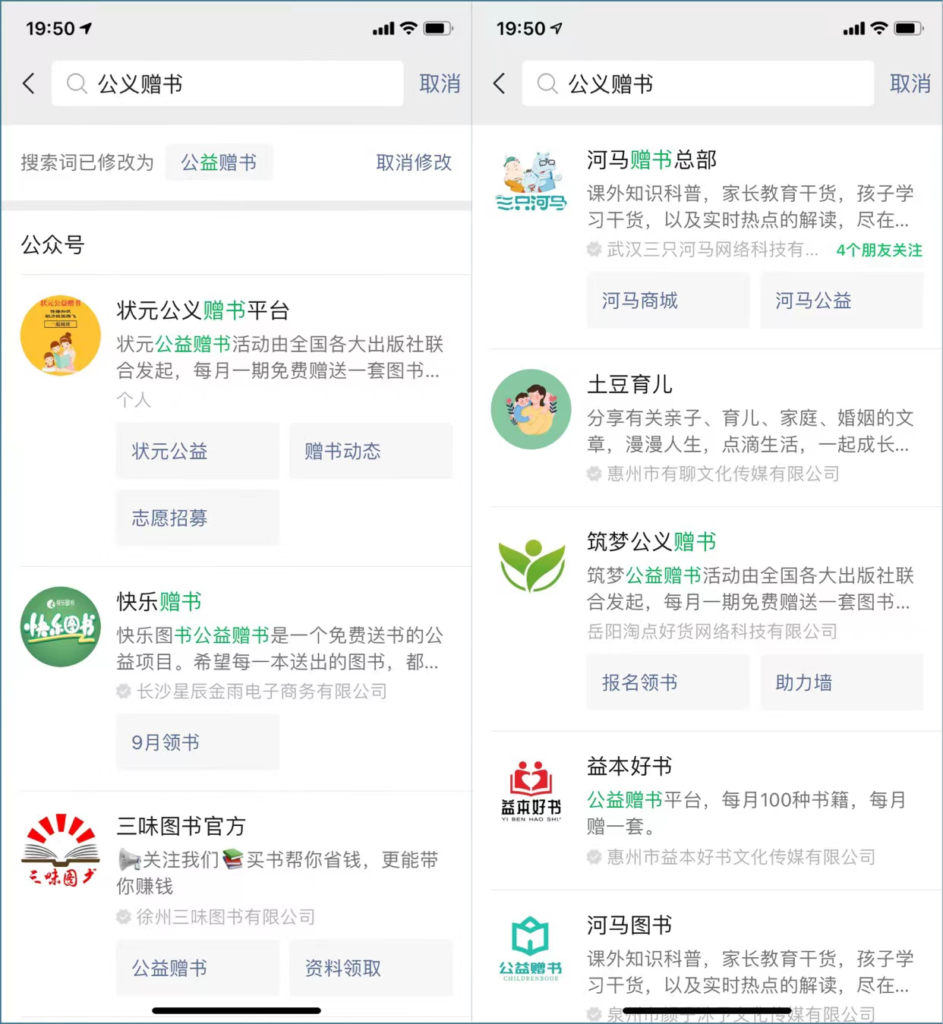Tap the 河马图书 teal box logo
The image size is (943, 1024).
(531, 948)
